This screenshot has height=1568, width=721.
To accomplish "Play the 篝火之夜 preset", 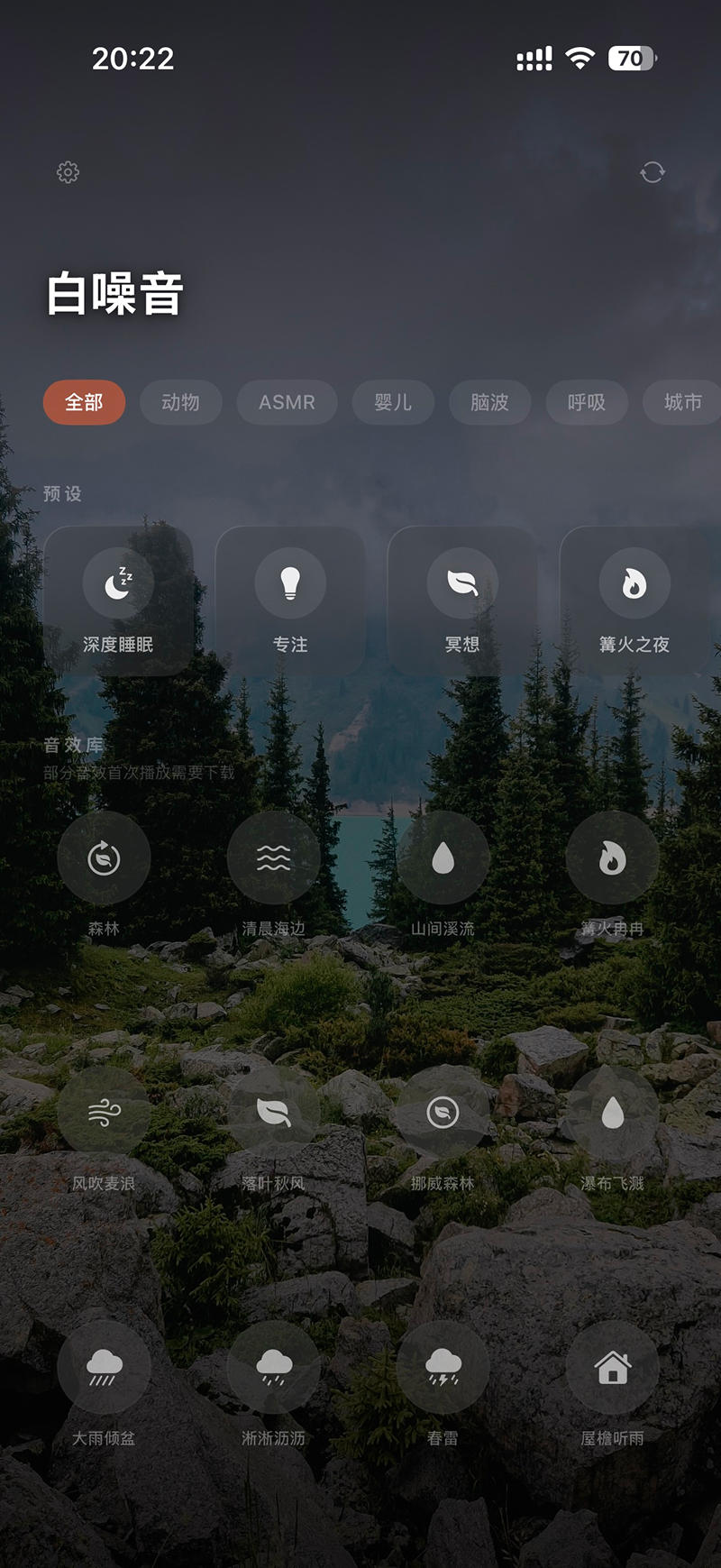I will [x=634, y=601].
